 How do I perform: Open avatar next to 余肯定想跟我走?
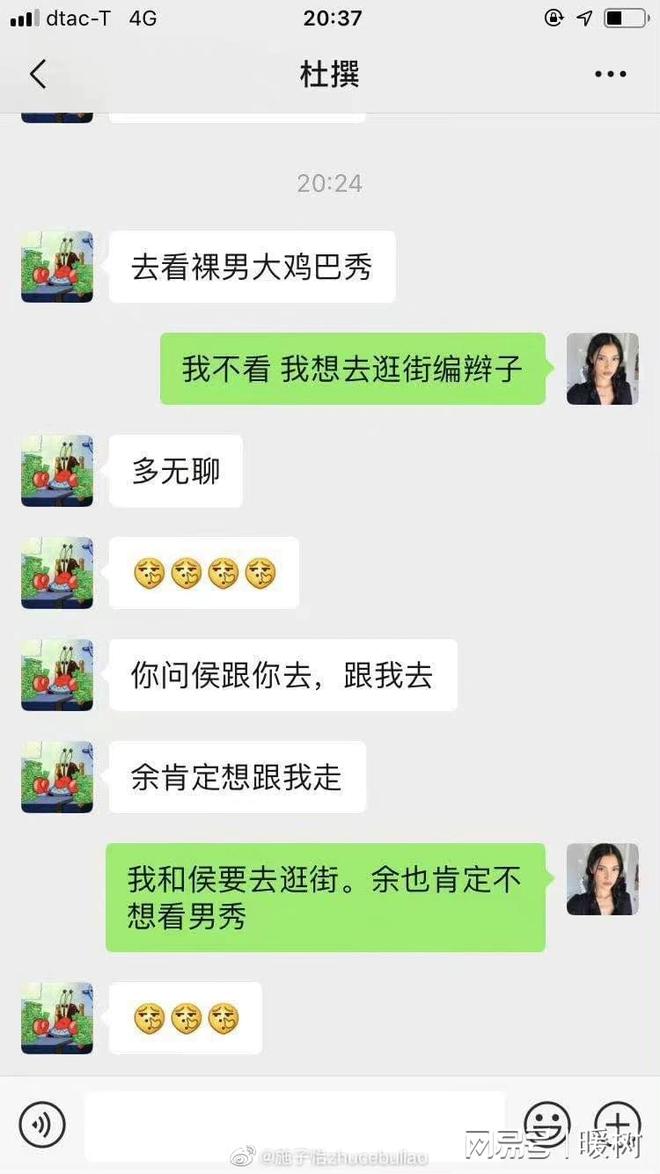click(x=57, y=777)
